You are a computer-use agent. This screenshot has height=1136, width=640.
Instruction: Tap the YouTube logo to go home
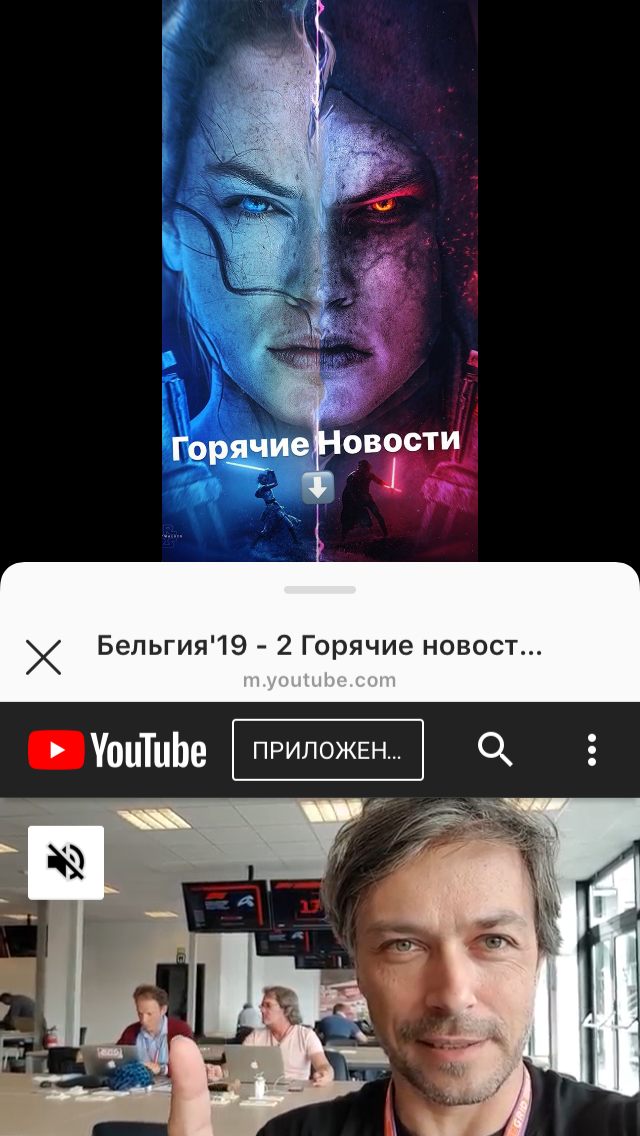117,750
